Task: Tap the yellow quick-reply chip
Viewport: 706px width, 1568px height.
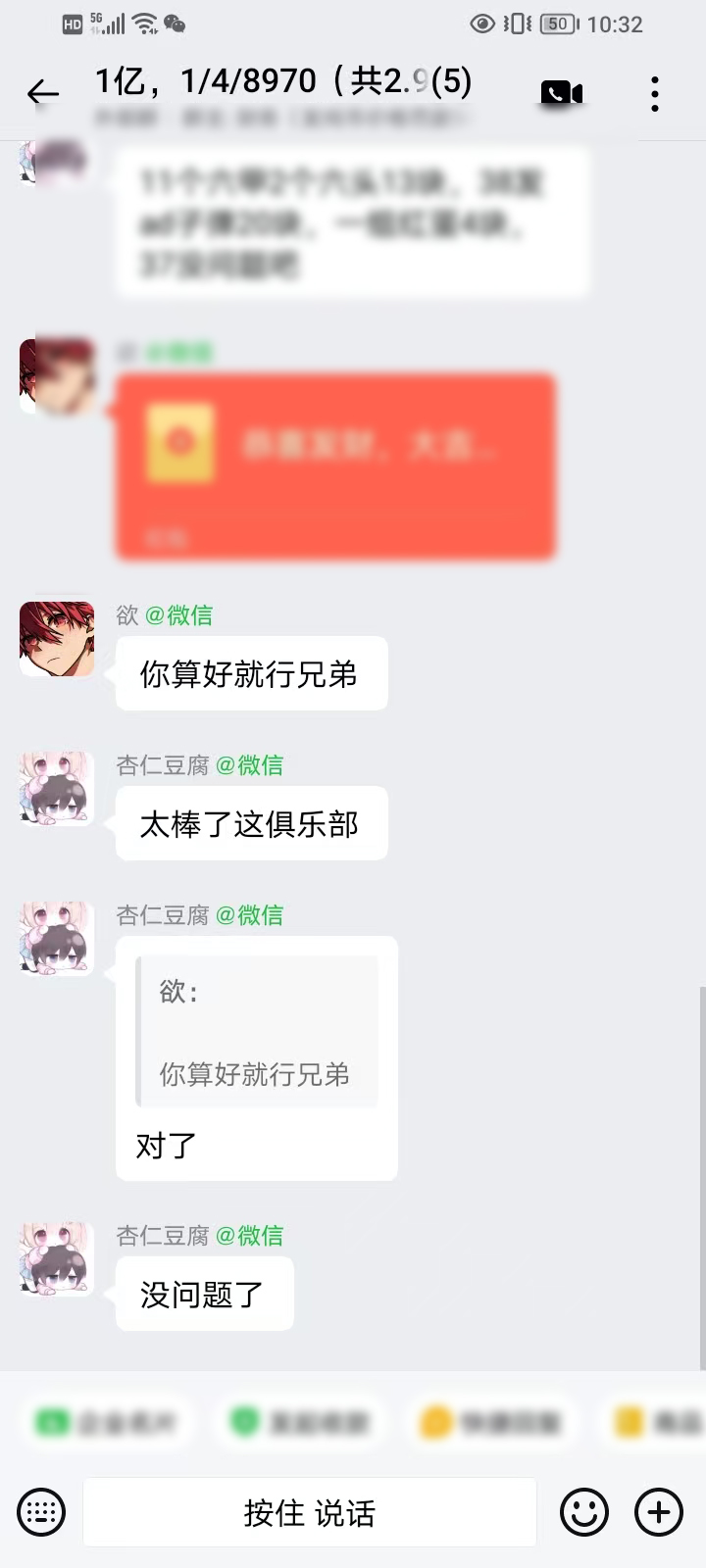Action: point(490,1423)
